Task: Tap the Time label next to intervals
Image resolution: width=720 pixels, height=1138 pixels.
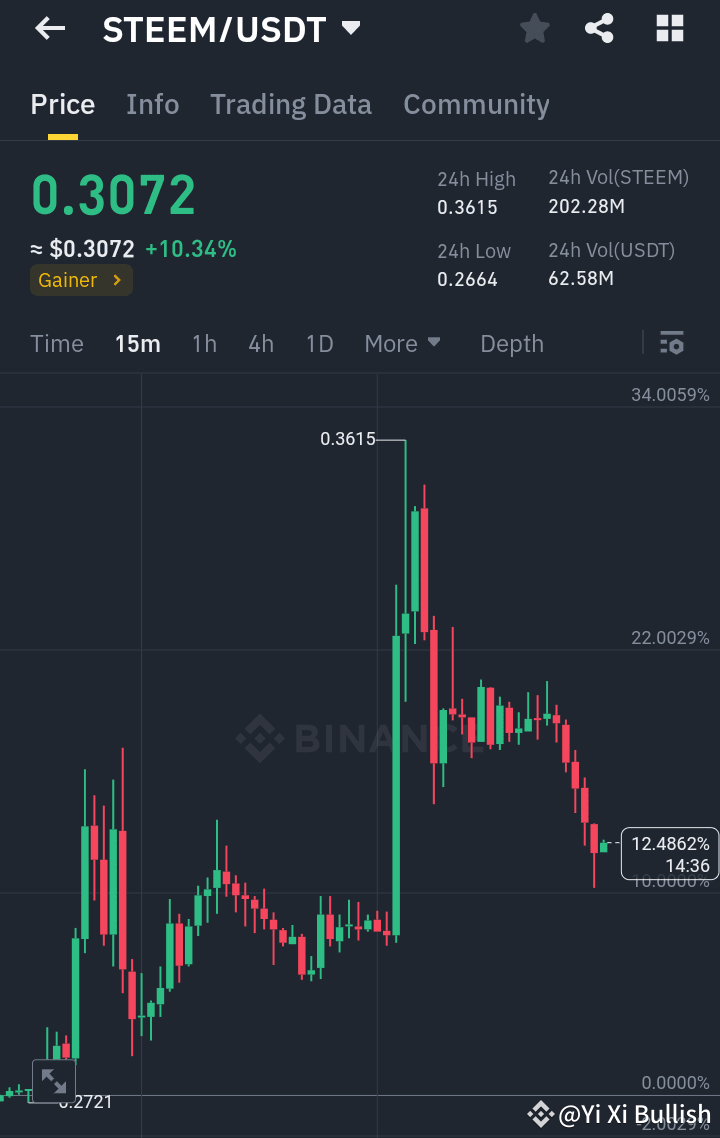Action: point(56,343)
